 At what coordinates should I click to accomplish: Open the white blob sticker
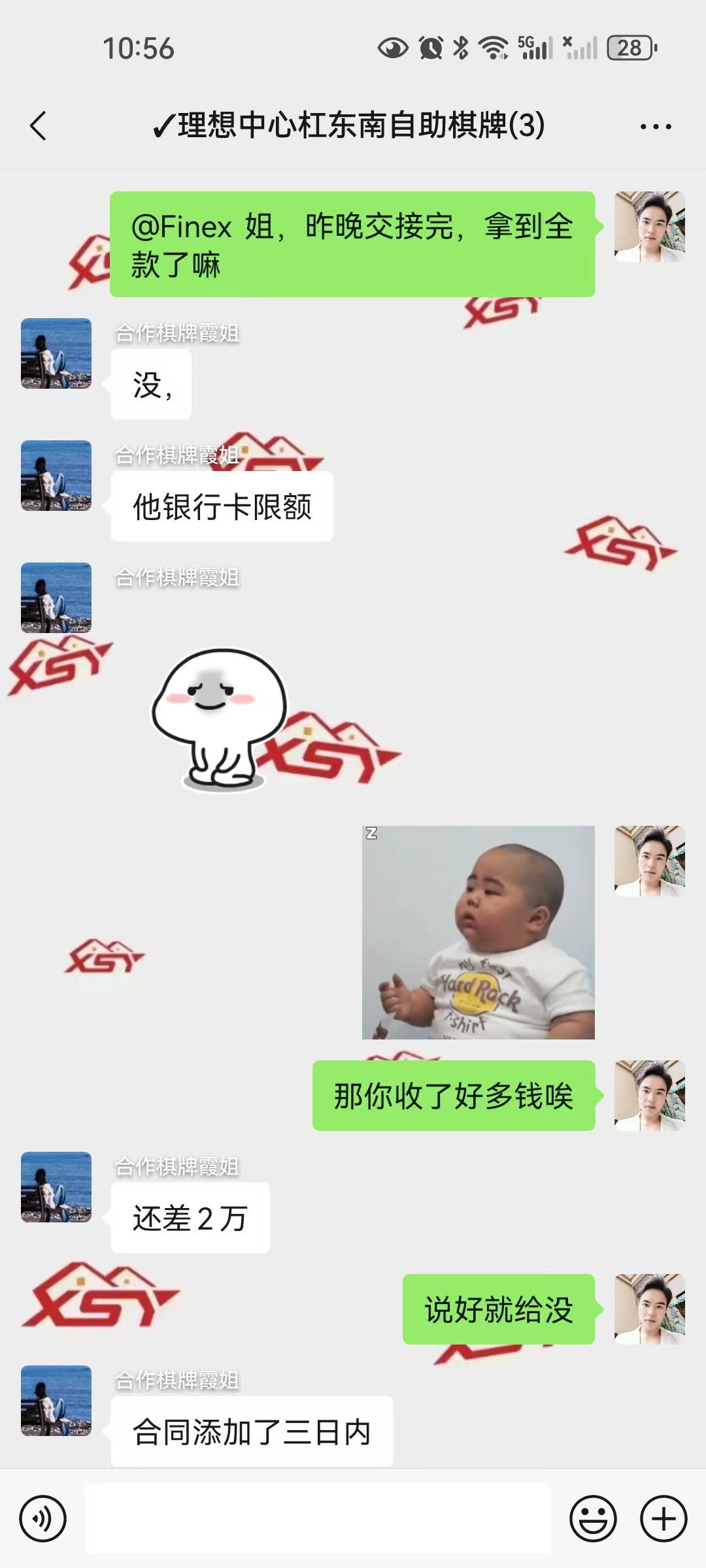(x=219, y=719)
